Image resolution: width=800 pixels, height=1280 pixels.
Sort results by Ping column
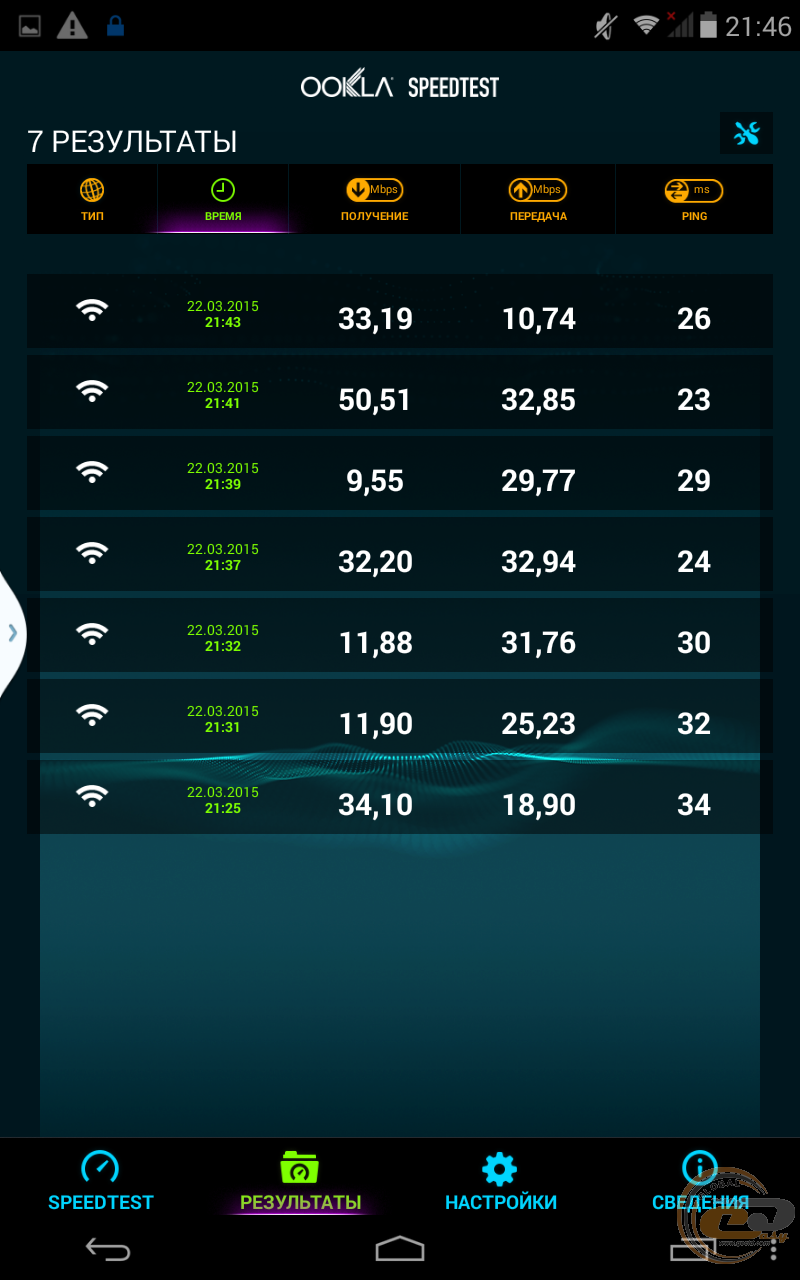coord(694,199)
